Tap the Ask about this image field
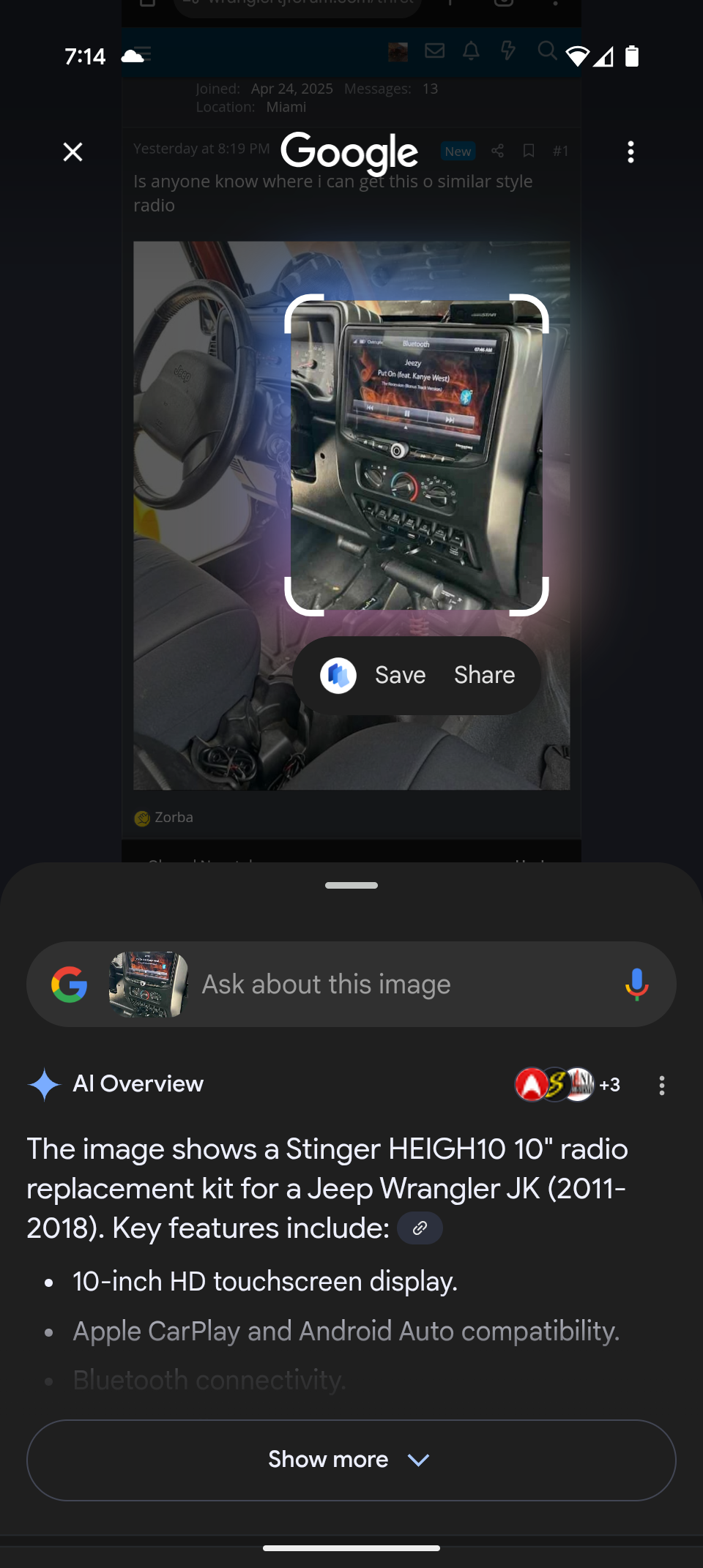Image resolution: width=703 pixels, height=1568 pixels. pyautogui.click(x=324, y=984)
